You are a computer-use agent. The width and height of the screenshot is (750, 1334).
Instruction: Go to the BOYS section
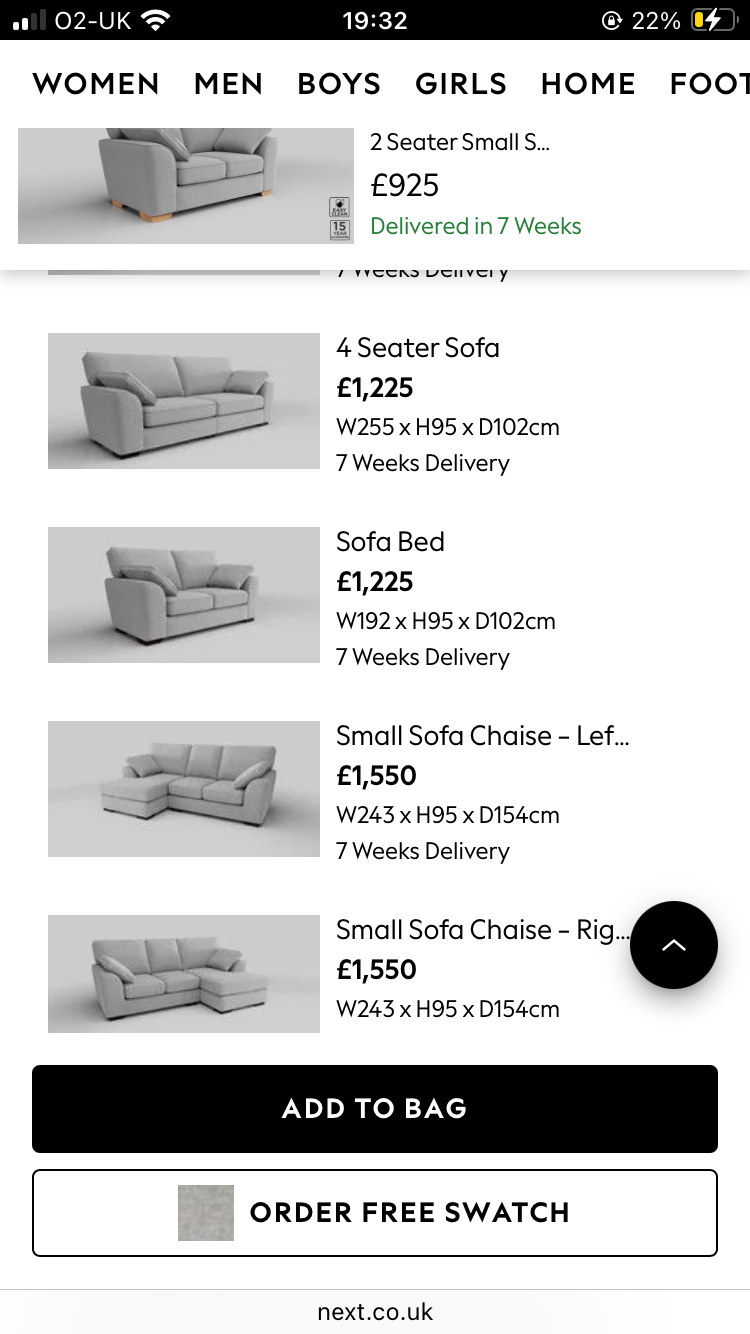pos(339,84)
